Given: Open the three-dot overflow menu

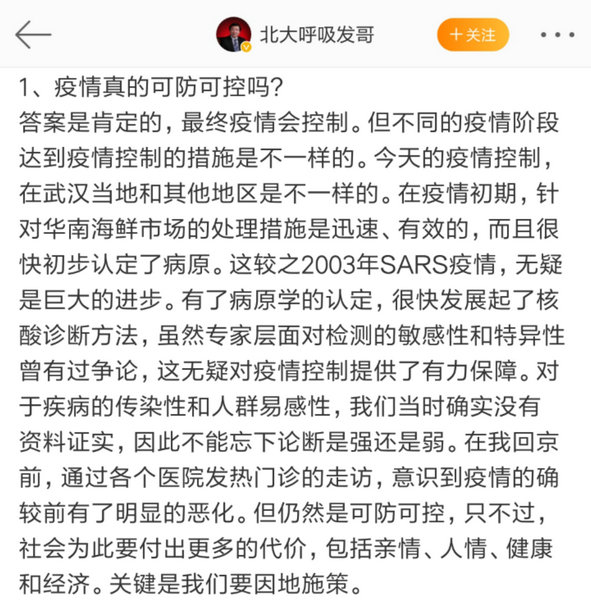Looking at the screenshot, I should 558,35.
